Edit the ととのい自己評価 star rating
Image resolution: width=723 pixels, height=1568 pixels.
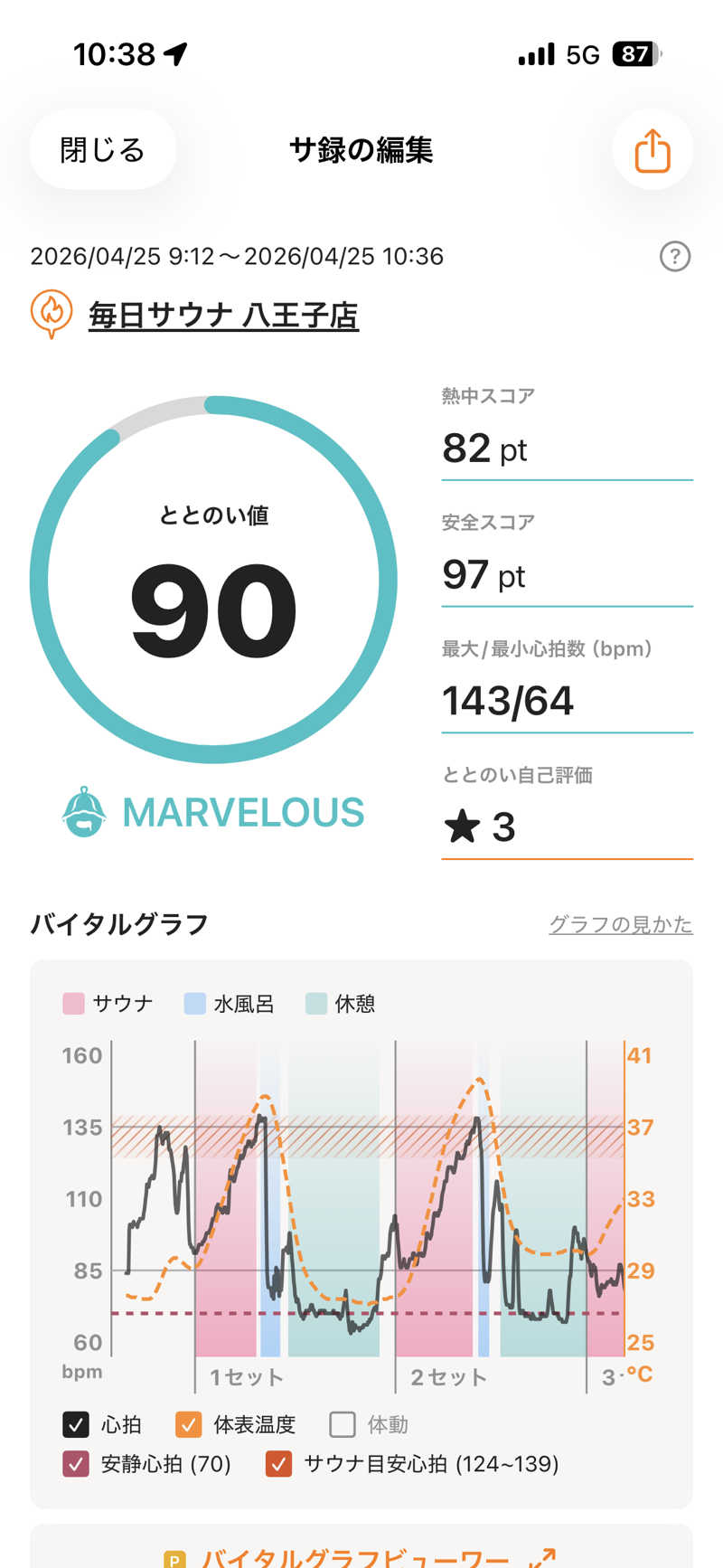566,827
